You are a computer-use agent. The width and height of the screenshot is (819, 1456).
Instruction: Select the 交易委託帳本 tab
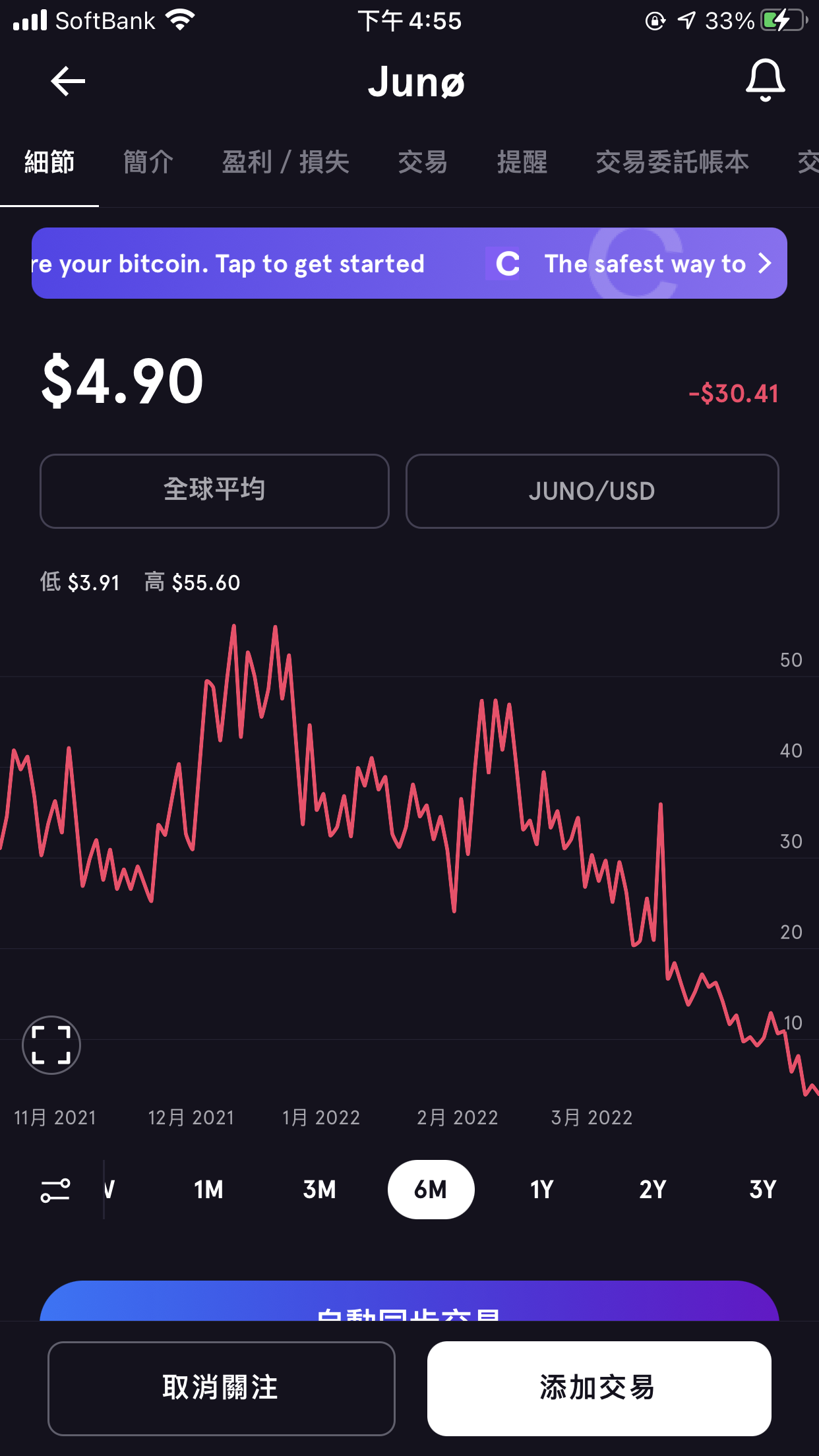pos(673,162)
